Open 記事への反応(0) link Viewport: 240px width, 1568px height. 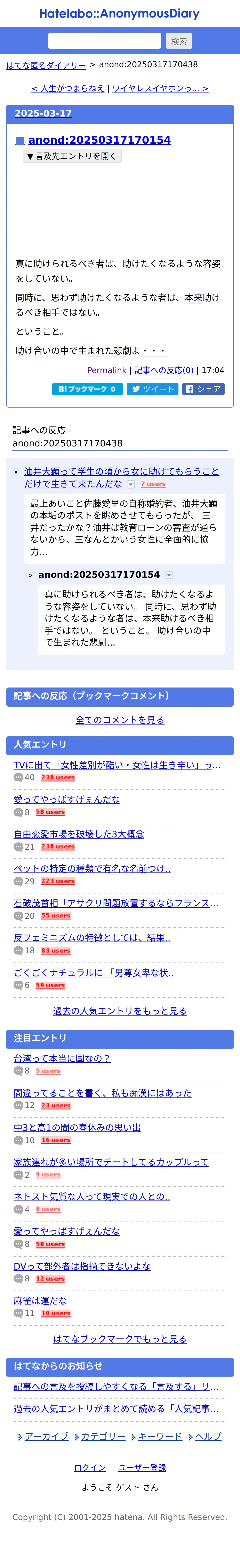(164, 370)
